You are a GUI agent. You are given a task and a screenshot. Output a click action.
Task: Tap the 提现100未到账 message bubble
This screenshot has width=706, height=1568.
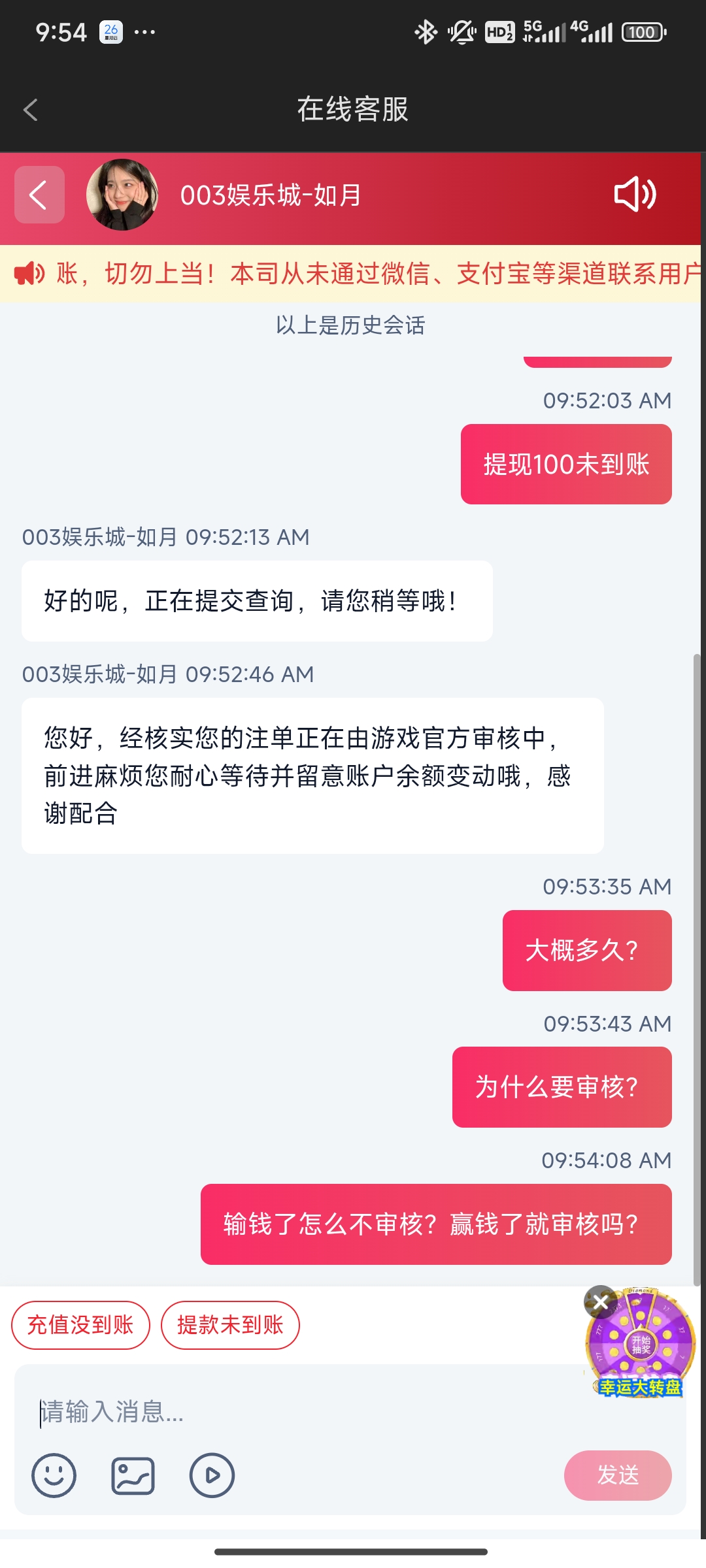click(x=566, y=465)
